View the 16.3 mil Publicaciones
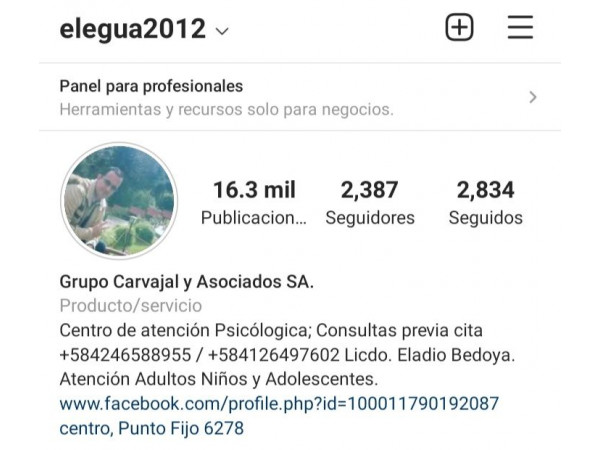This screenshot has width=600, height=450. pos(254,203)
